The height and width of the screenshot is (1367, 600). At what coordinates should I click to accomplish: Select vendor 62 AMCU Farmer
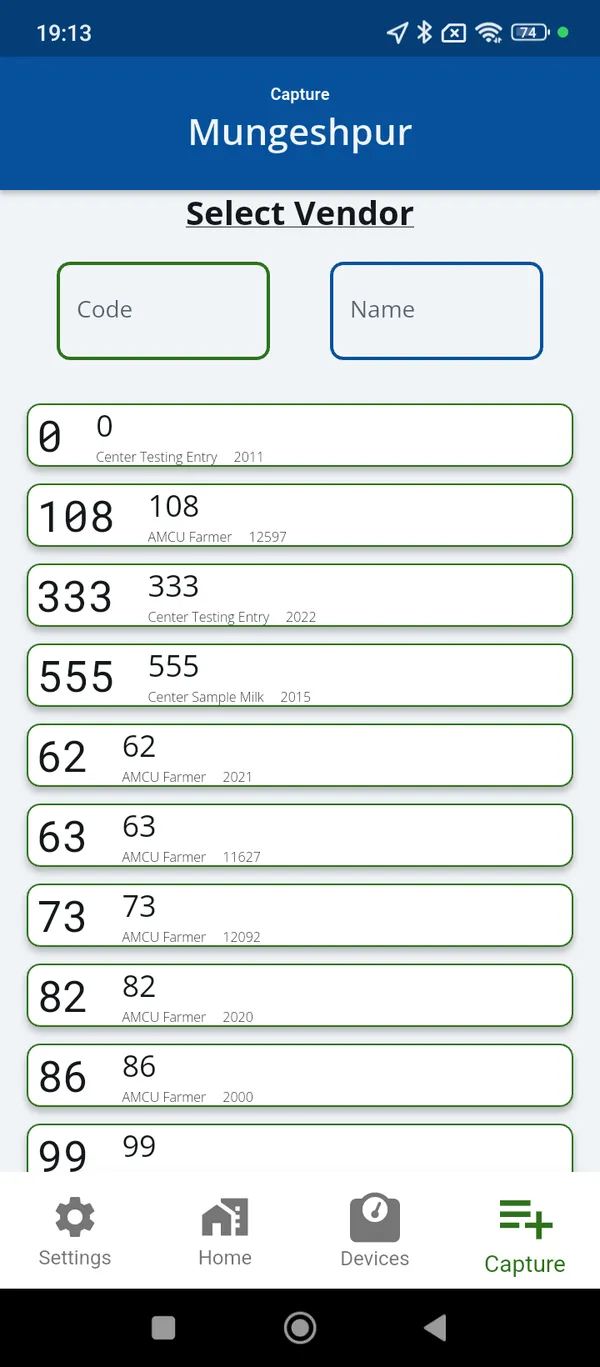pyautogui.click(x=300, y=755)
